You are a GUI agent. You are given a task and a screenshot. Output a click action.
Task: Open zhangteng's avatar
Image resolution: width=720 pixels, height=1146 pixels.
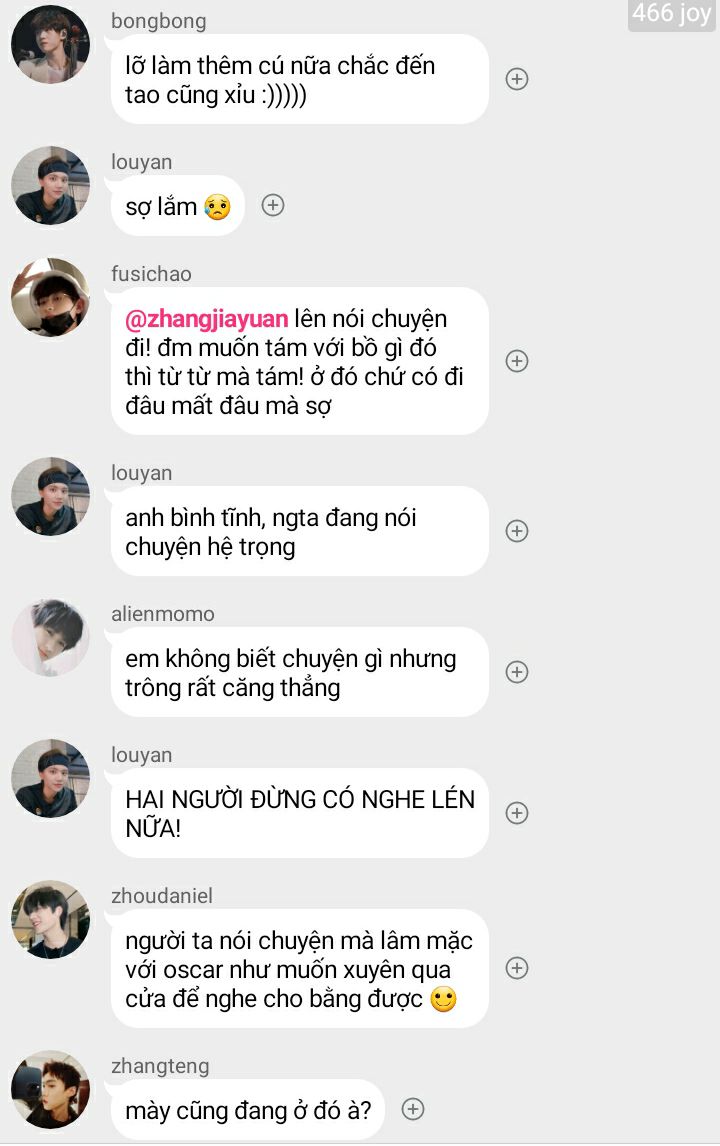(x=50, y=1090)
